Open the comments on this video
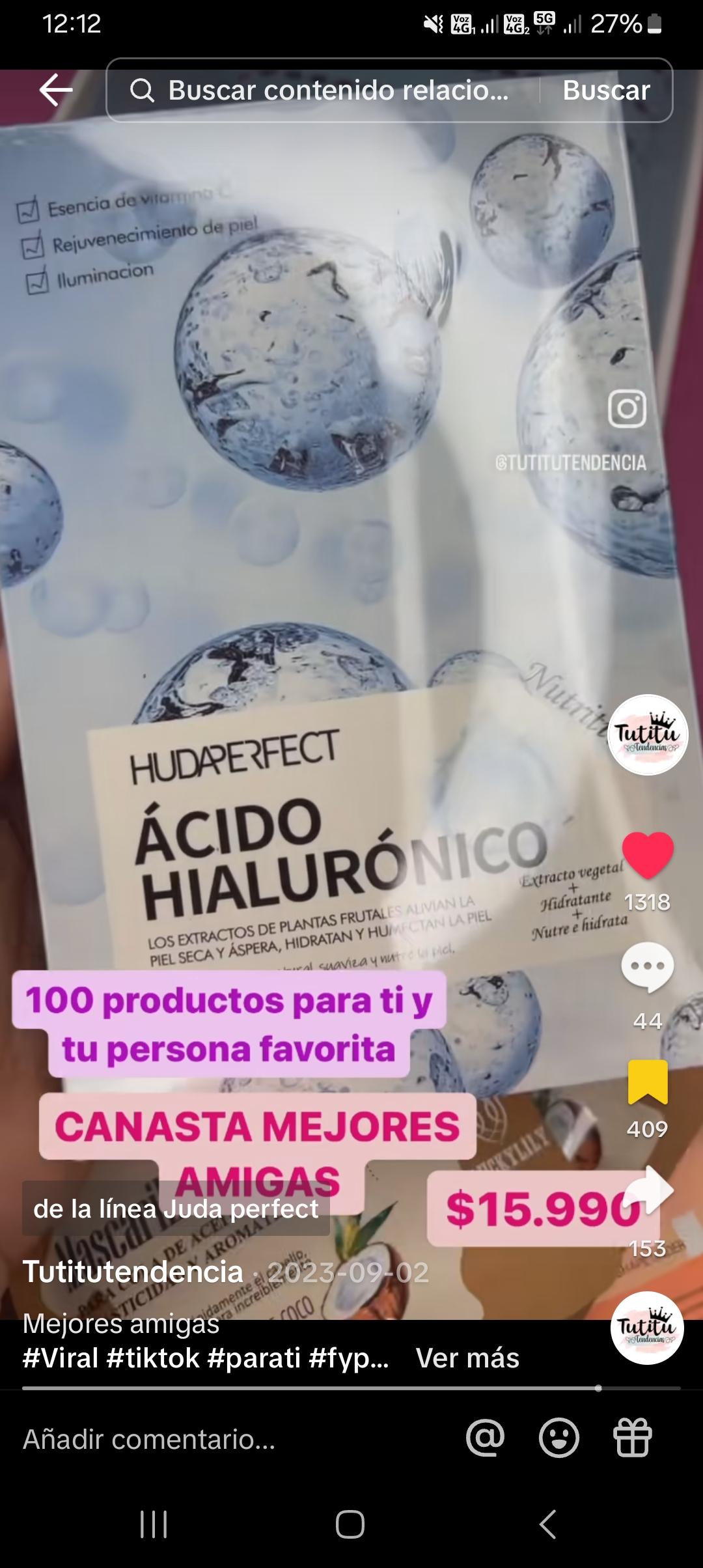The width and height of the screenshot is (703, 1568). 647,968
